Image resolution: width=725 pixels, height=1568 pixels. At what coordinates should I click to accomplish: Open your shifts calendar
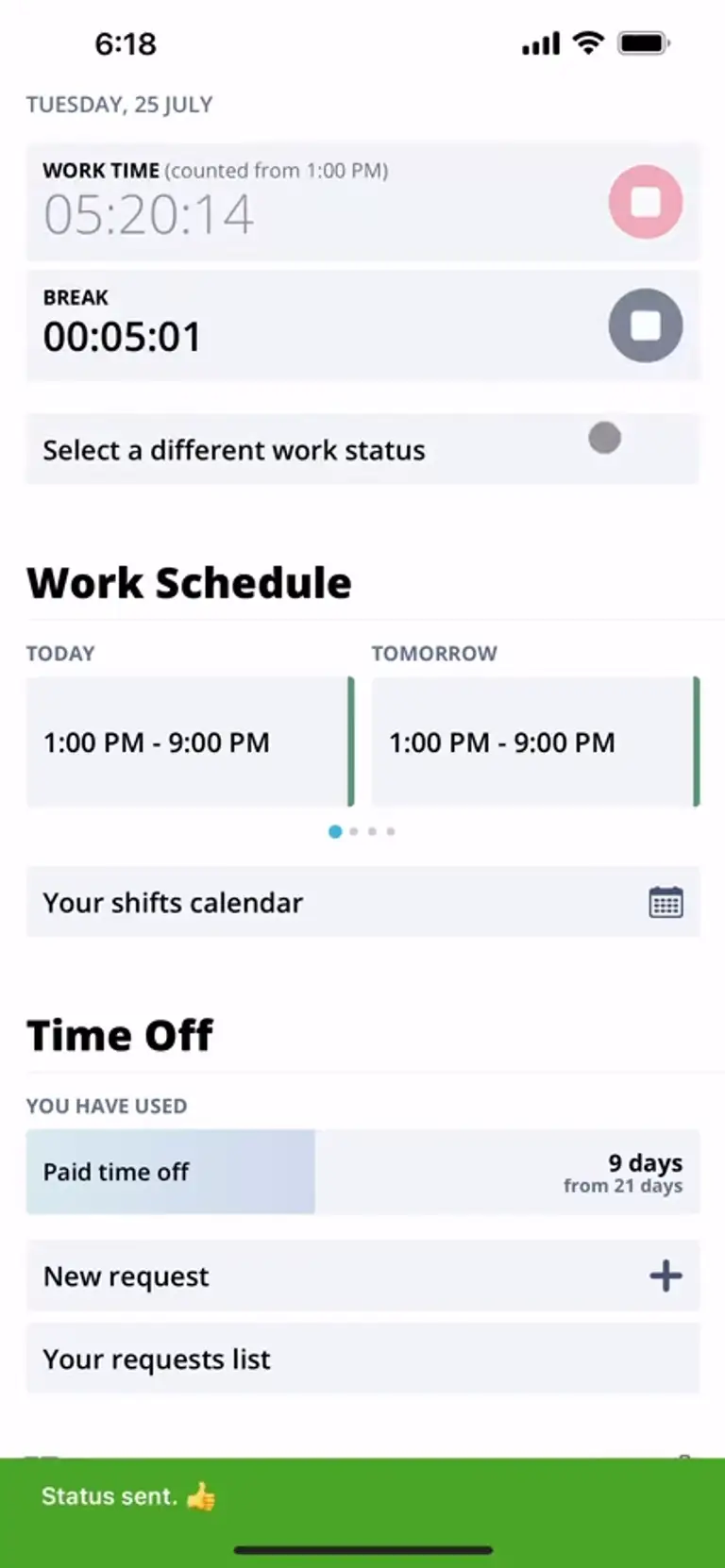pyautogui.click(x=362, y=903)
